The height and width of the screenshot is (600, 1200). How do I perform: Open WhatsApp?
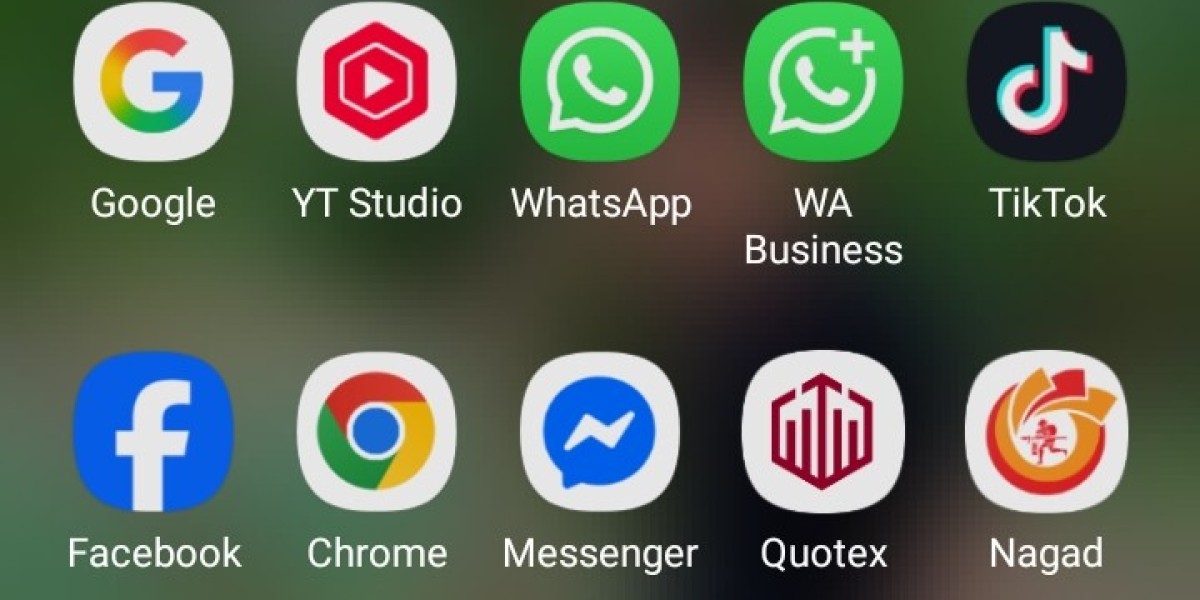point(600,82)
